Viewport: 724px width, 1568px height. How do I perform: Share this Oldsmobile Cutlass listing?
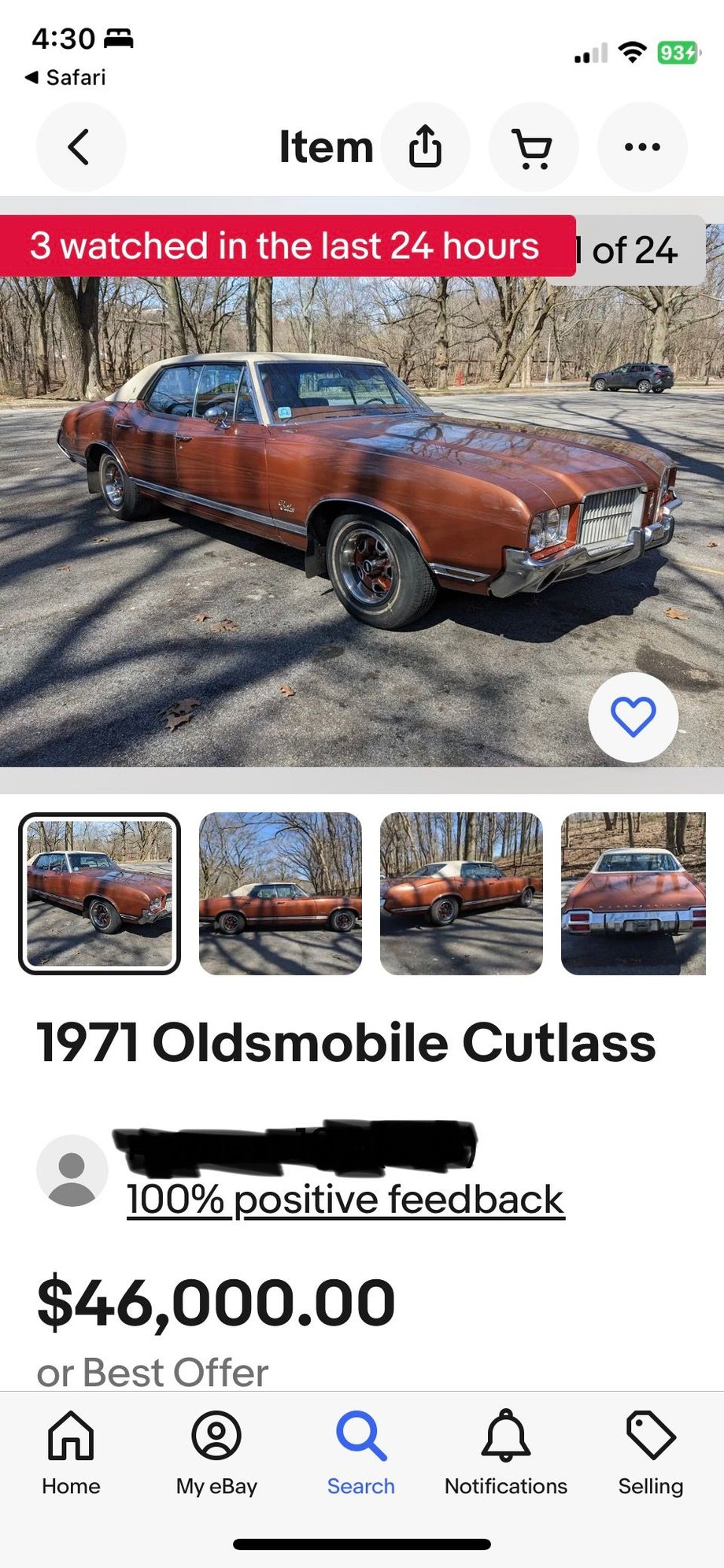pos(425,147)
